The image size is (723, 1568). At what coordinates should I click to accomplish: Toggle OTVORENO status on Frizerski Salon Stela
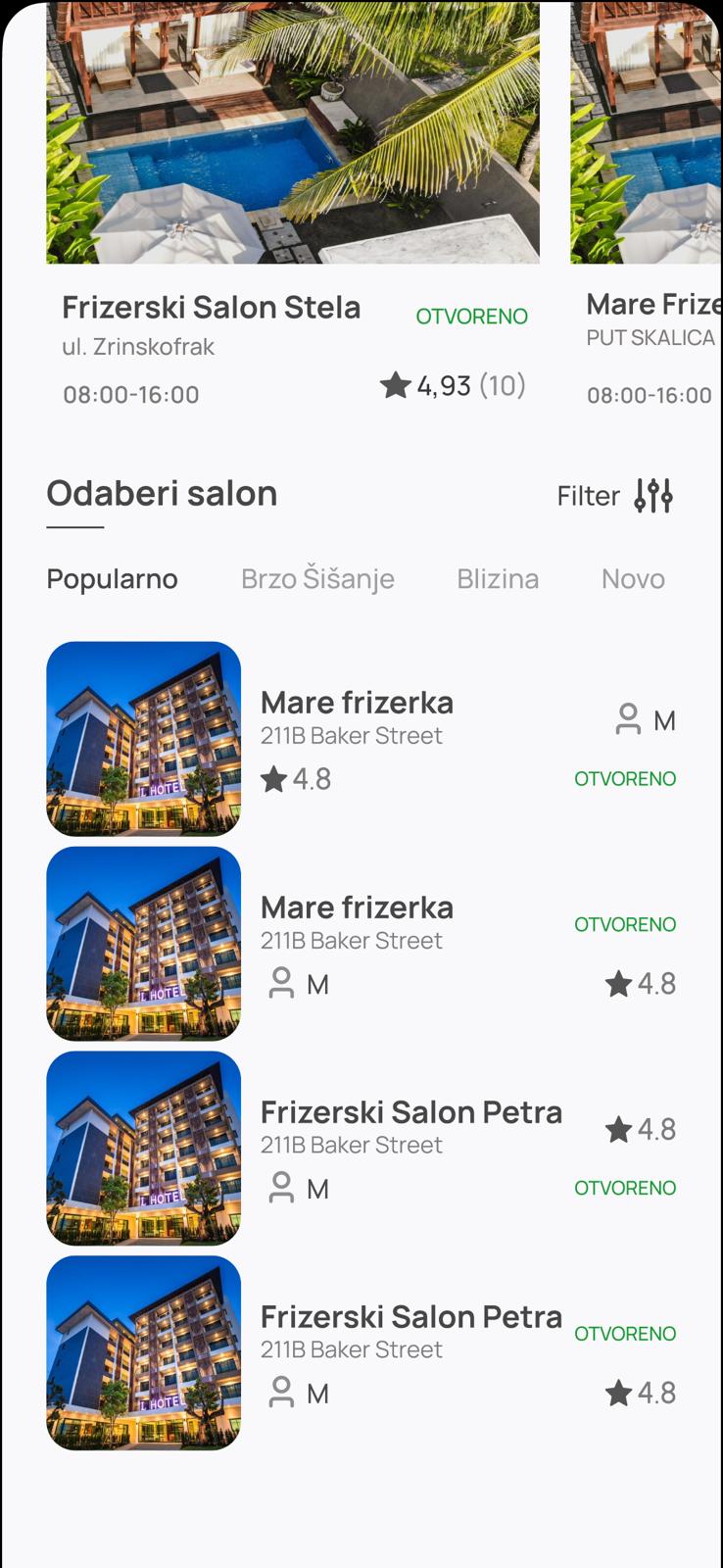click(x=472, y=317)
